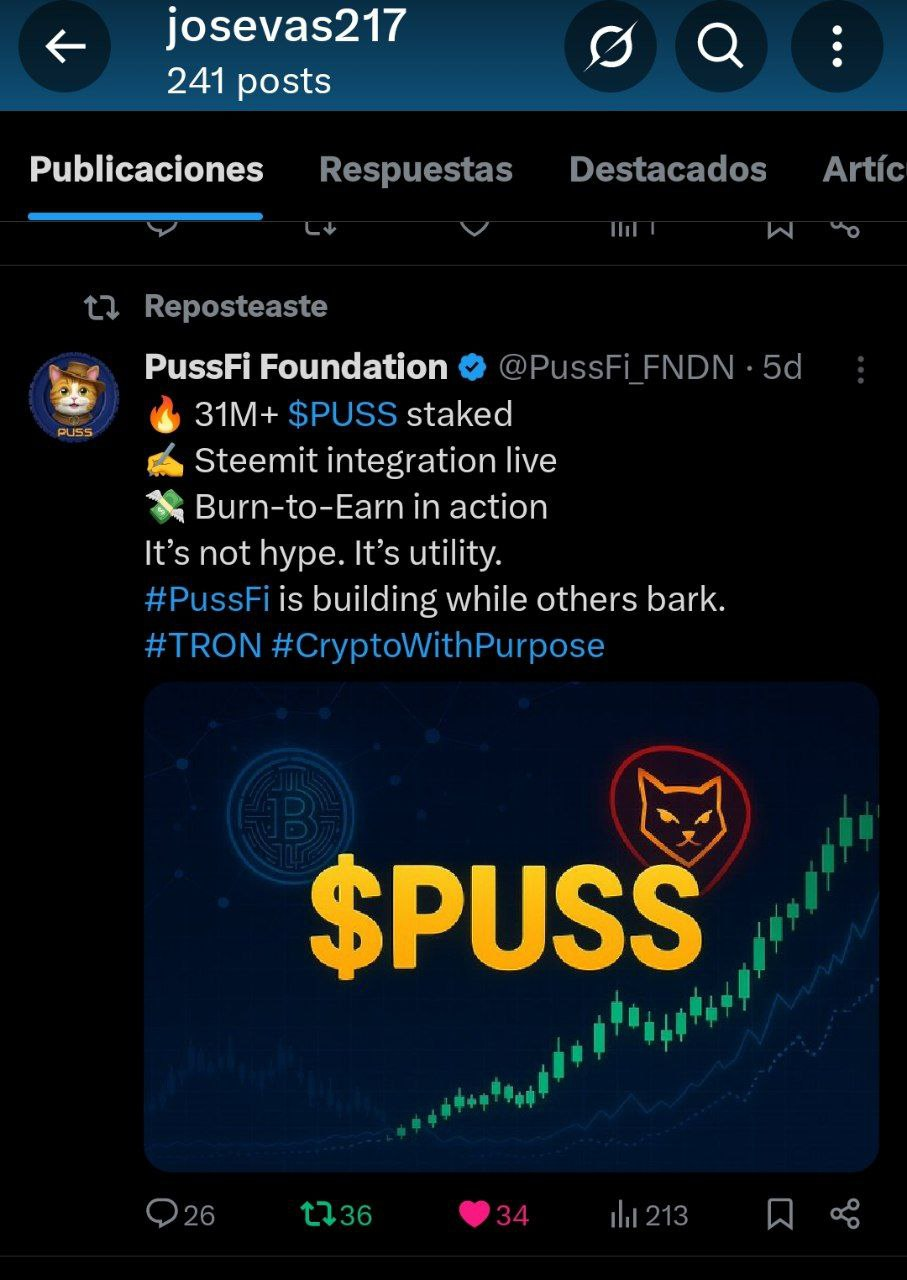Share the PussFi Foundation post
The width and height of the screenshot is (907, 1280).
[x=845, y=1215]
